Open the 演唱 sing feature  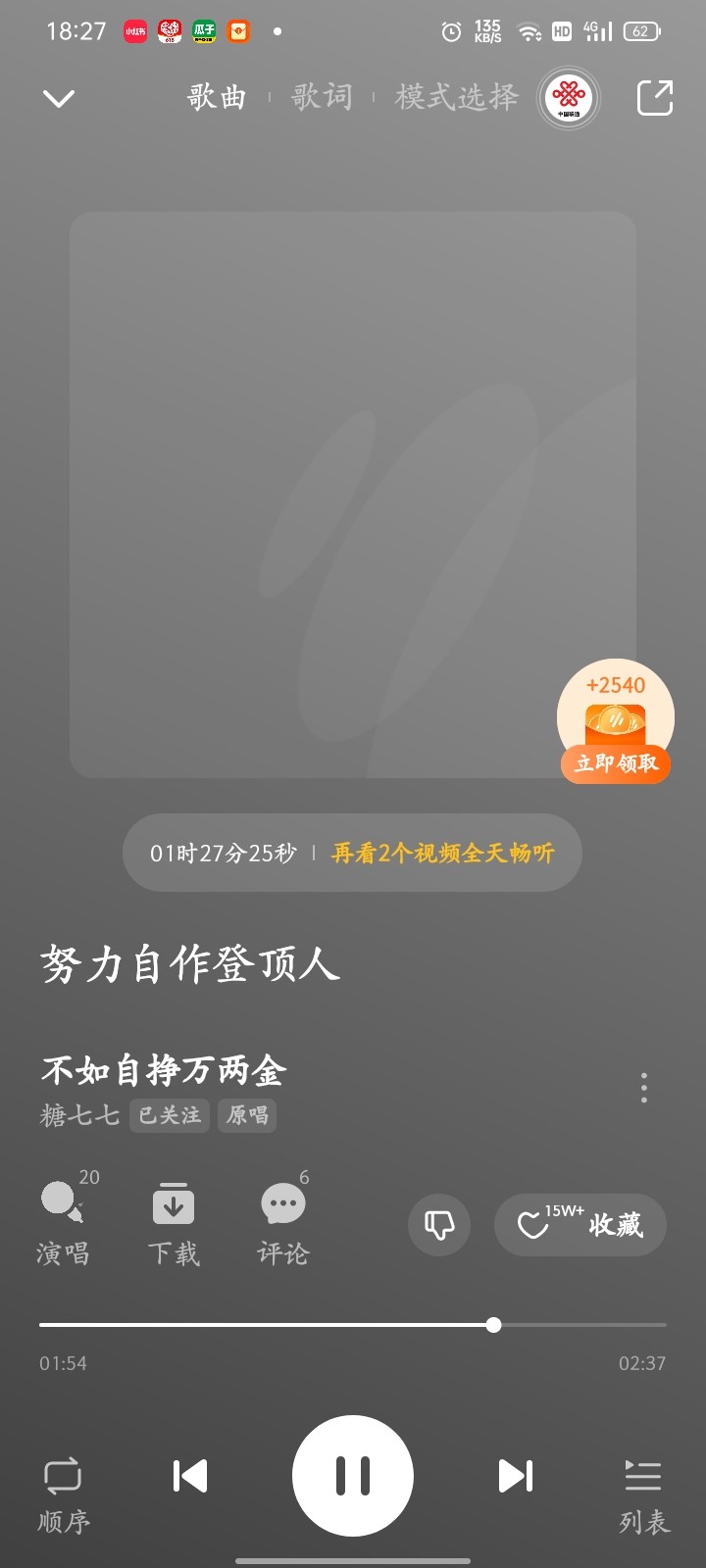coord(64,1221)
